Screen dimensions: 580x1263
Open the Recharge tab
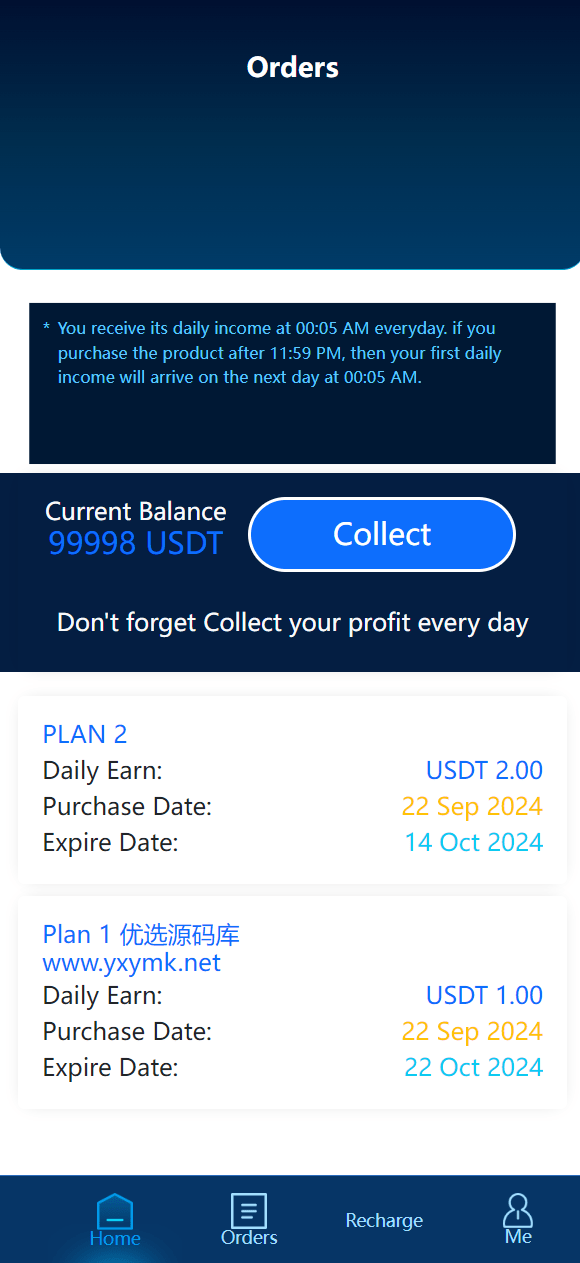point(384,1221)
